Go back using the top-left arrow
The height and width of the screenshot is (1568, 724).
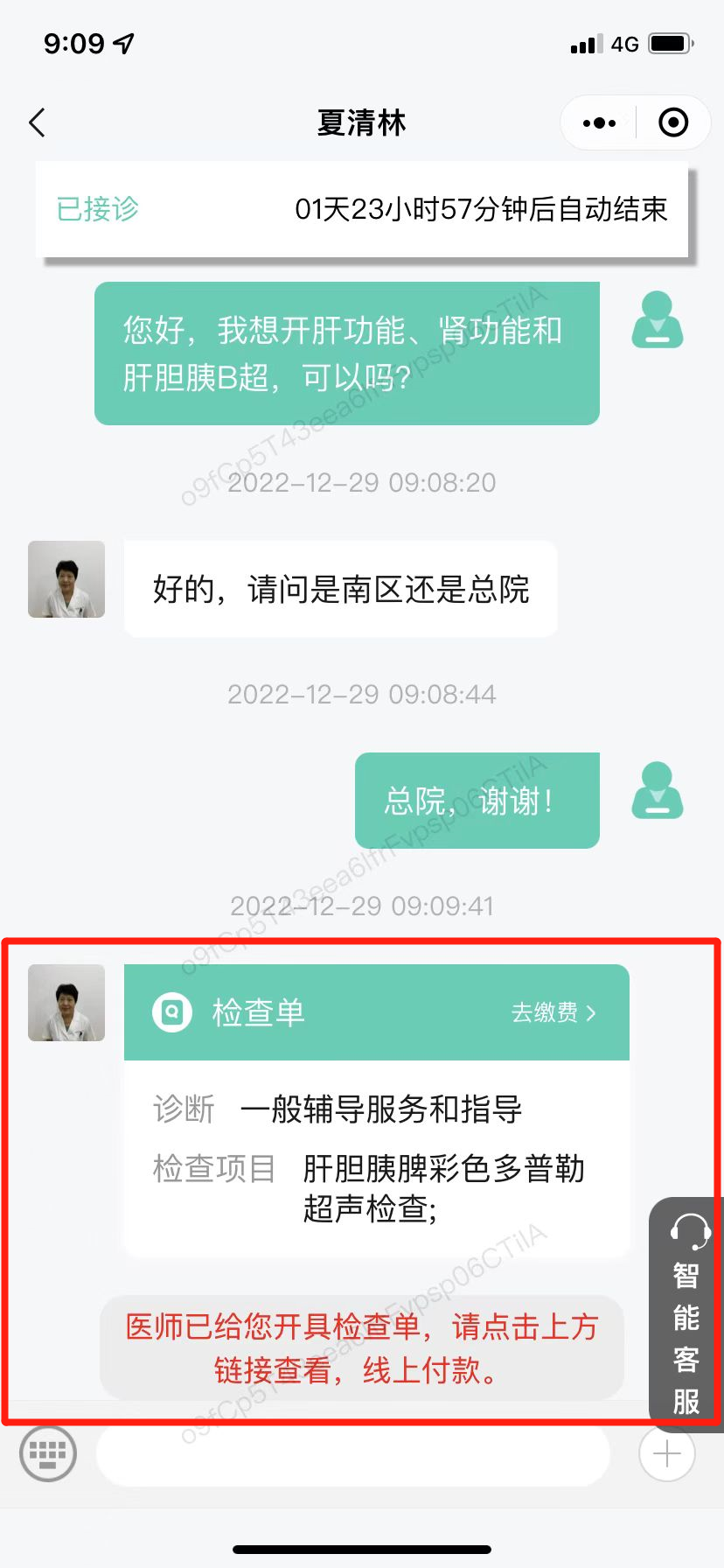(x=38, y=122)
